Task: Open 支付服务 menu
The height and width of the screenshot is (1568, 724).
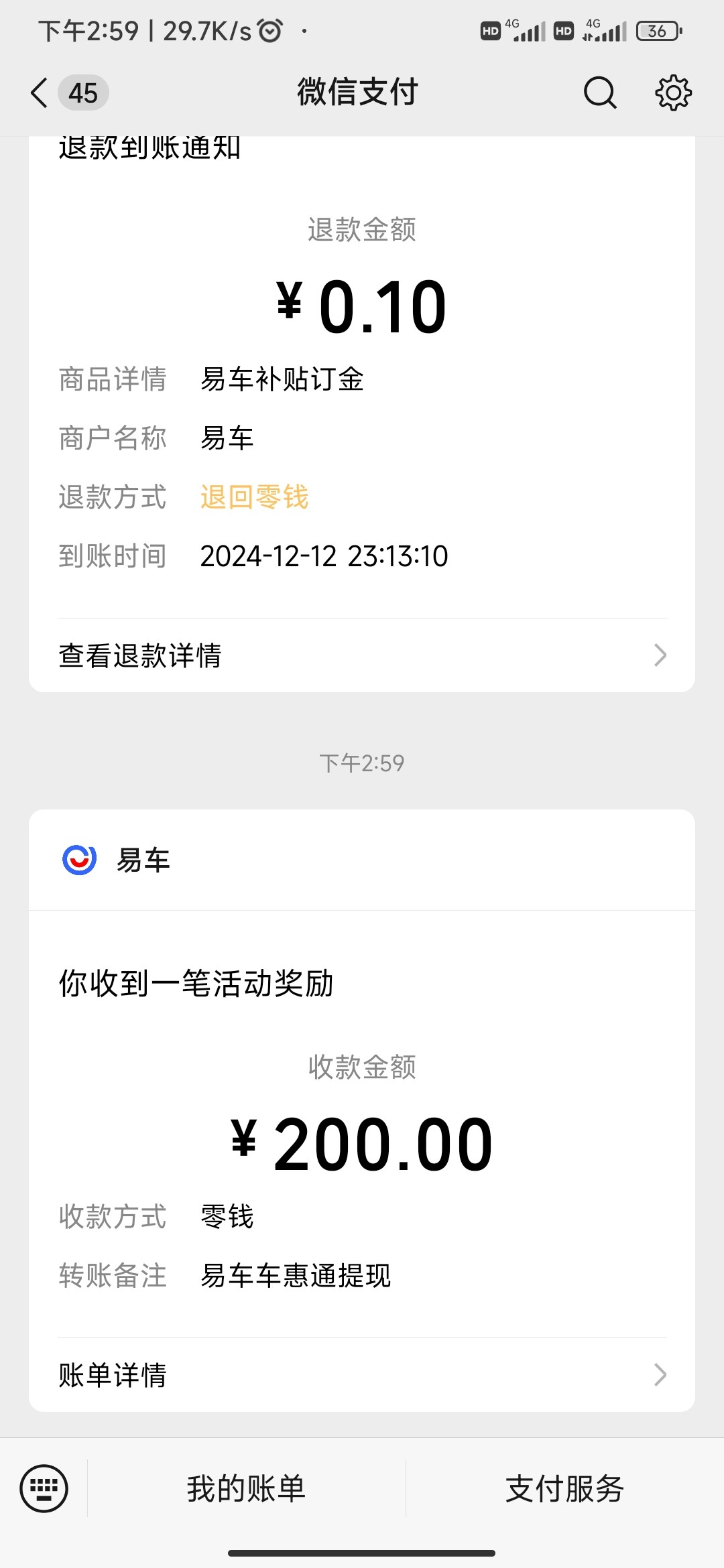Action: point(565,1488)
